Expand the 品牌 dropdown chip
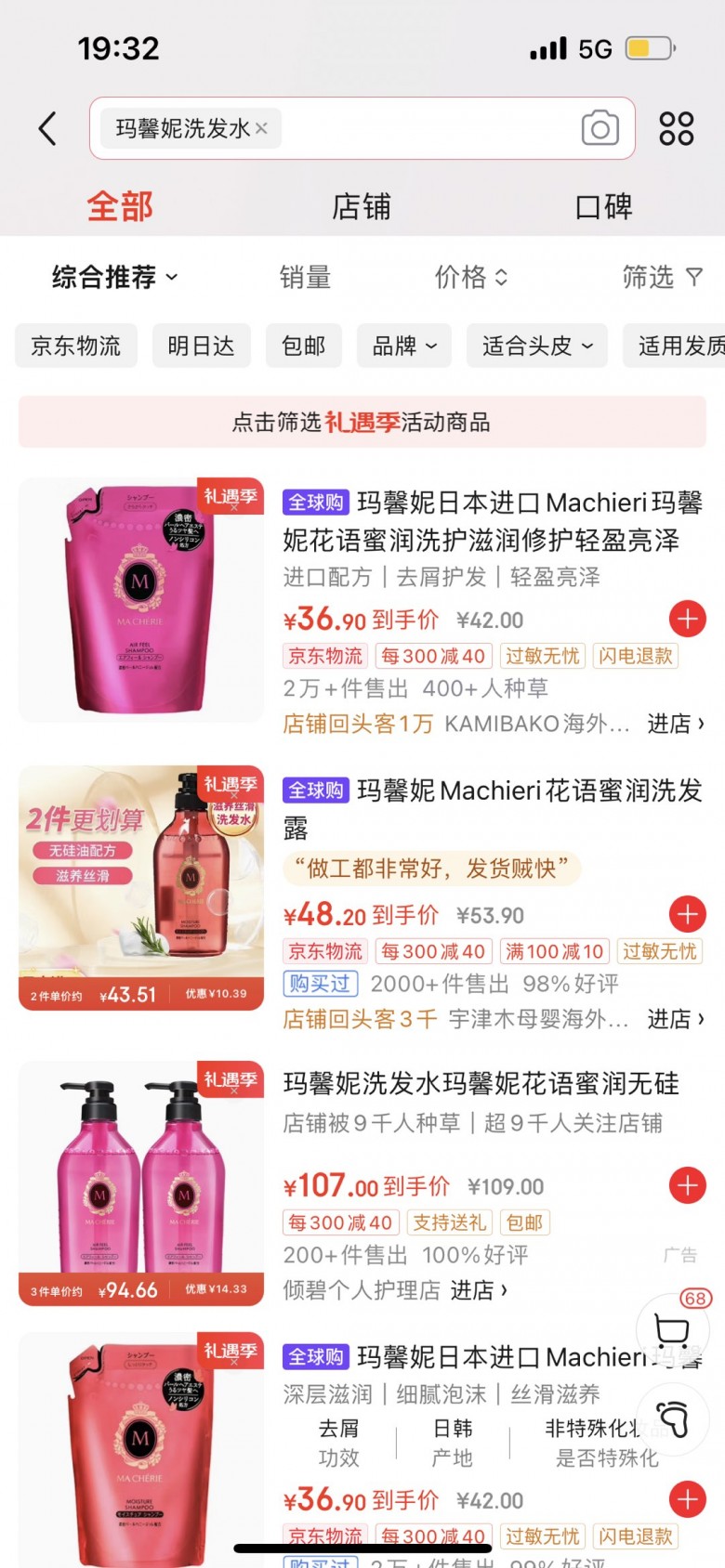The image size is (725, 1568). point(404,346)
